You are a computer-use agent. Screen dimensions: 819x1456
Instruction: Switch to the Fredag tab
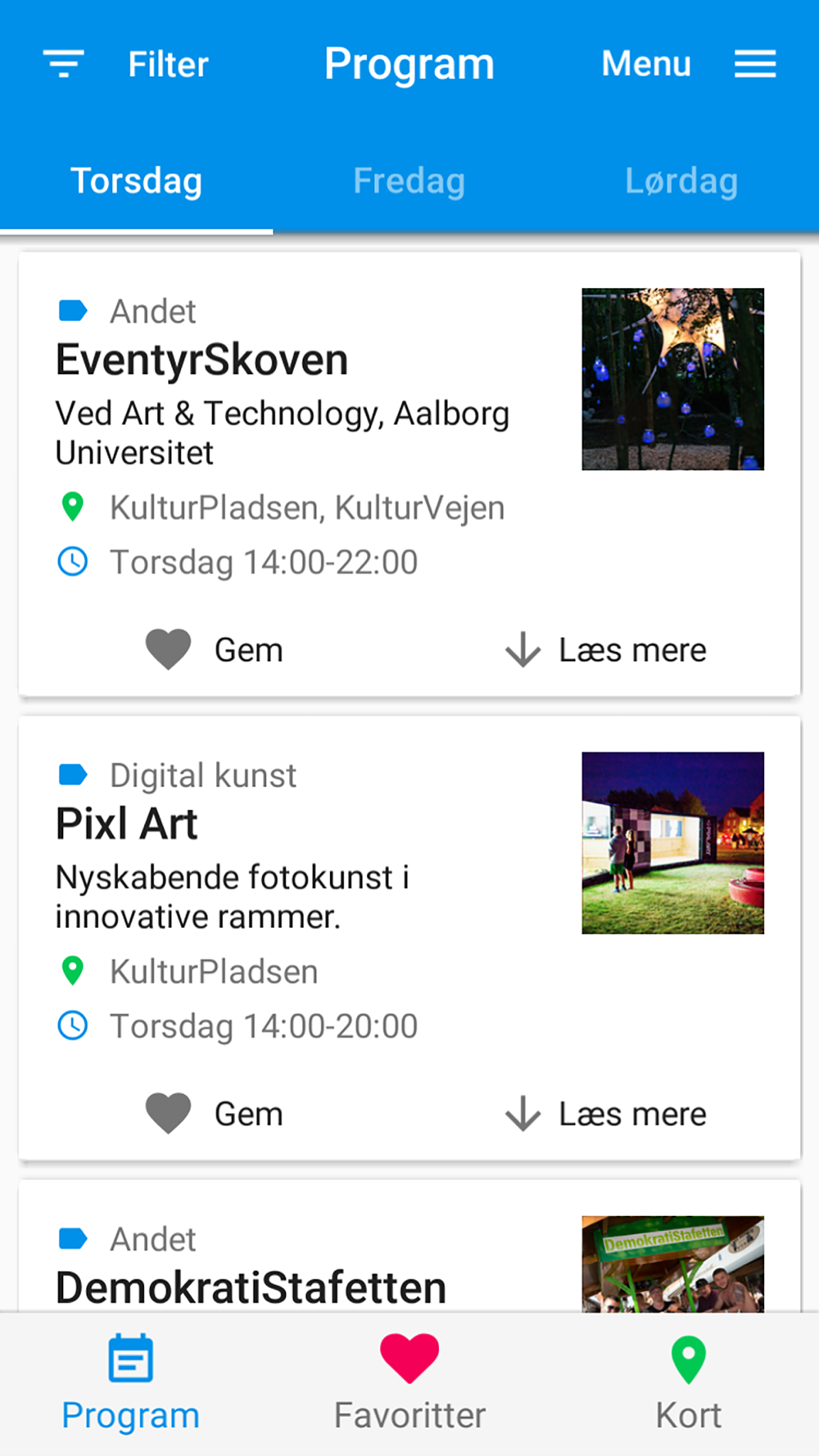[x=409, y=181]
